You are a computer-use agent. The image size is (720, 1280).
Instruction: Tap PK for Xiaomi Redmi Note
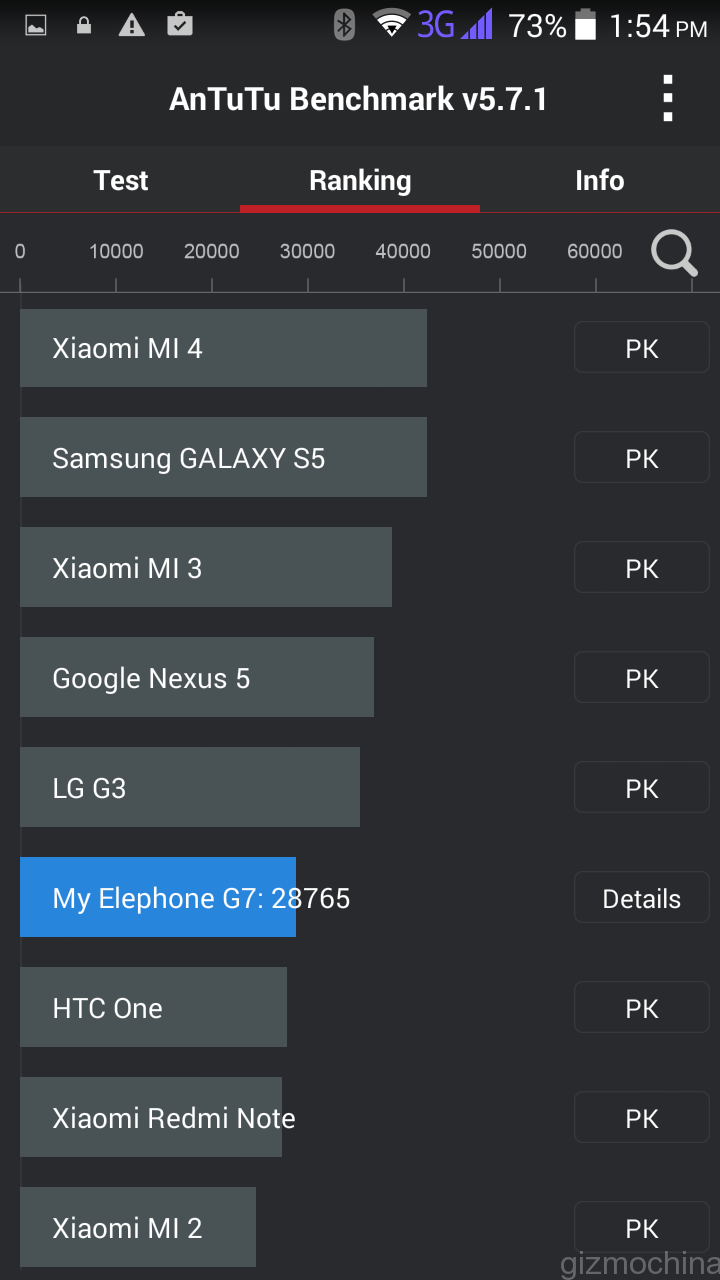[641, 1118]
